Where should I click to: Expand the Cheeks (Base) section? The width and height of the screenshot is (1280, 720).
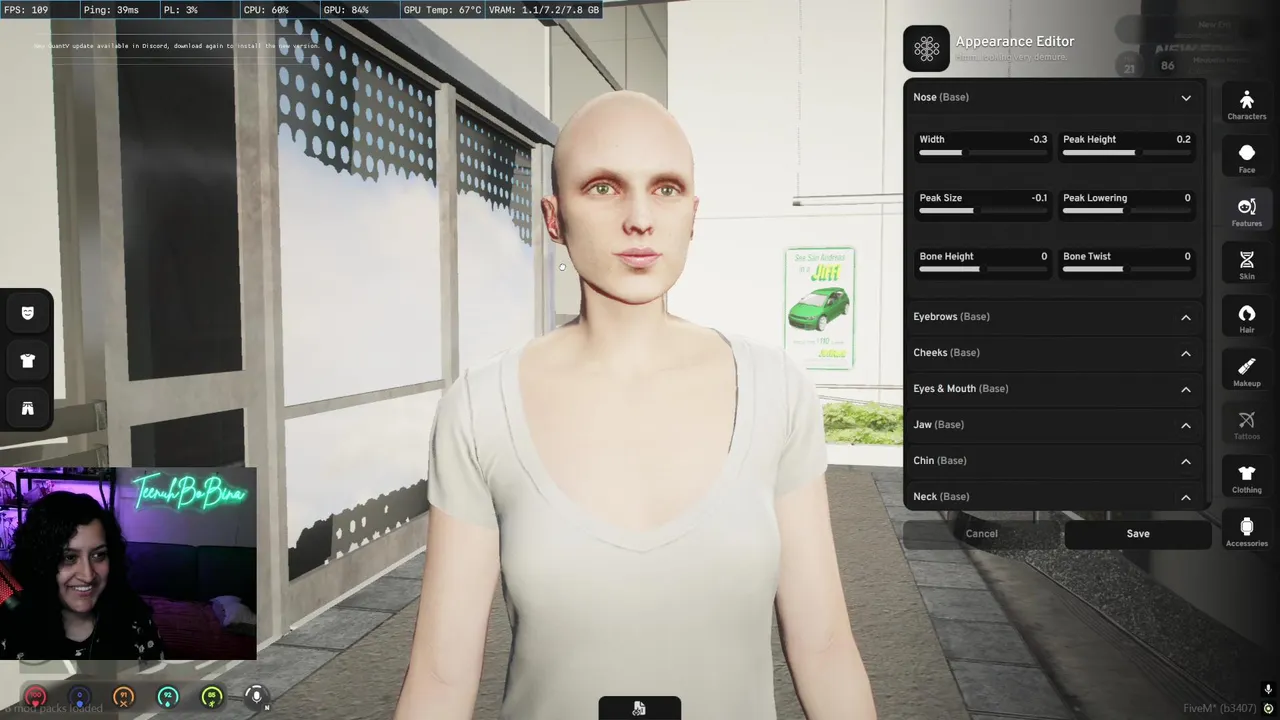1185,353
